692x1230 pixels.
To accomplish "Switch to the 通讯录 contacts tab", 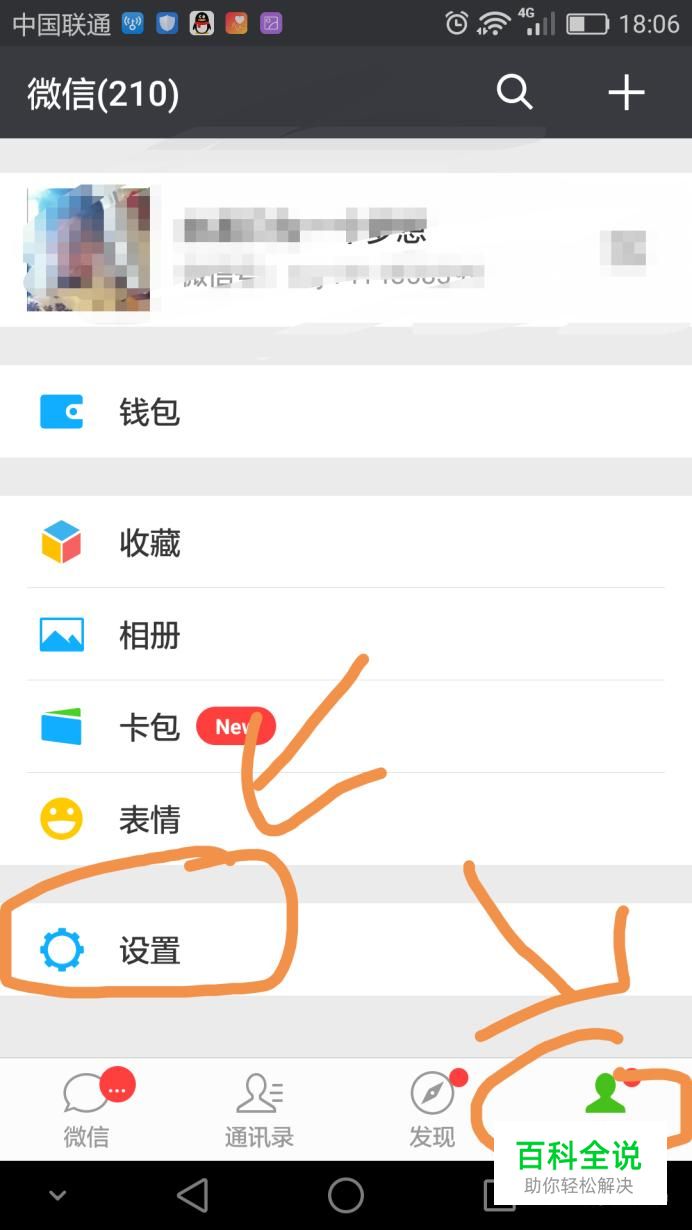I will click(x=259, y=1110).
